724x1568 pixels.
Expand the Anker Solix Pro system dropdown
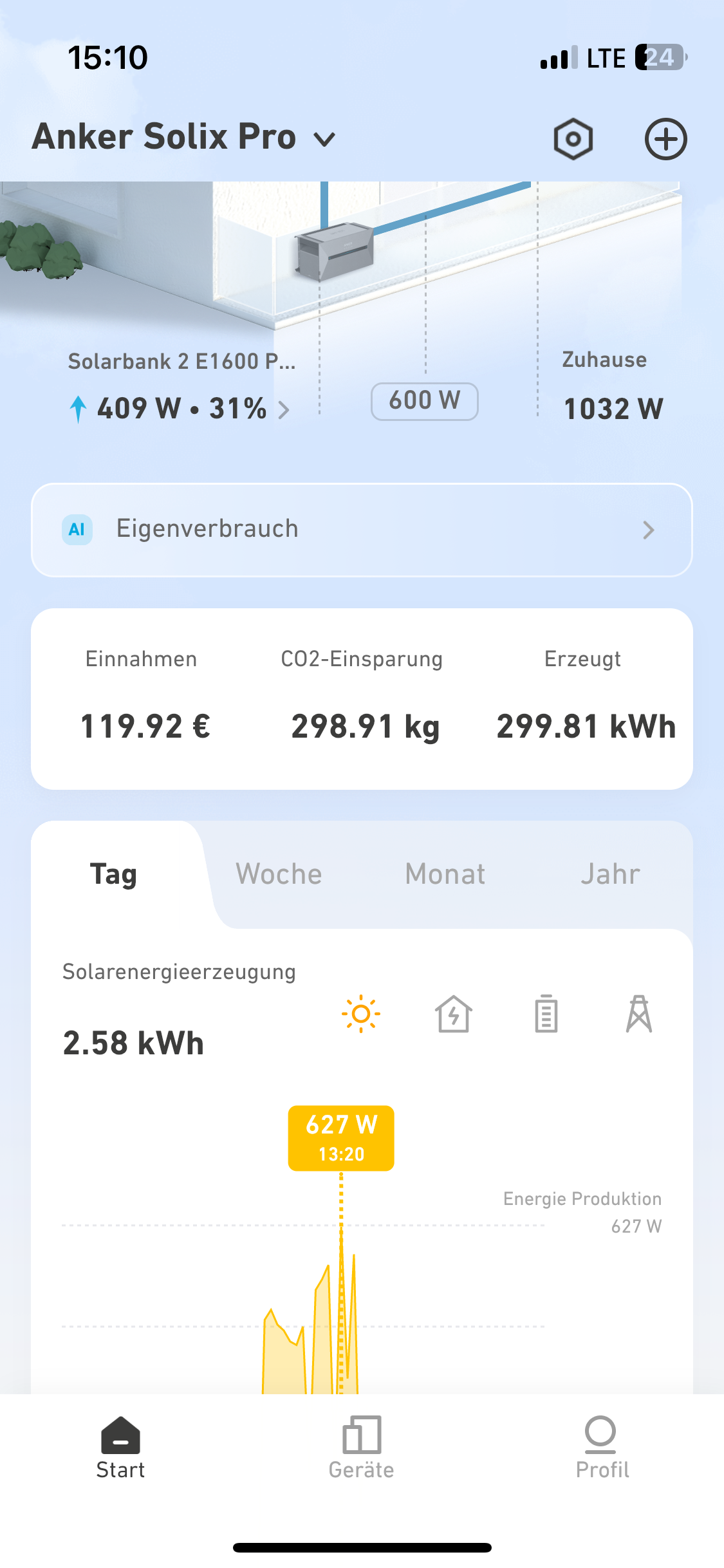pyautogui.click(x=324, y=139)
